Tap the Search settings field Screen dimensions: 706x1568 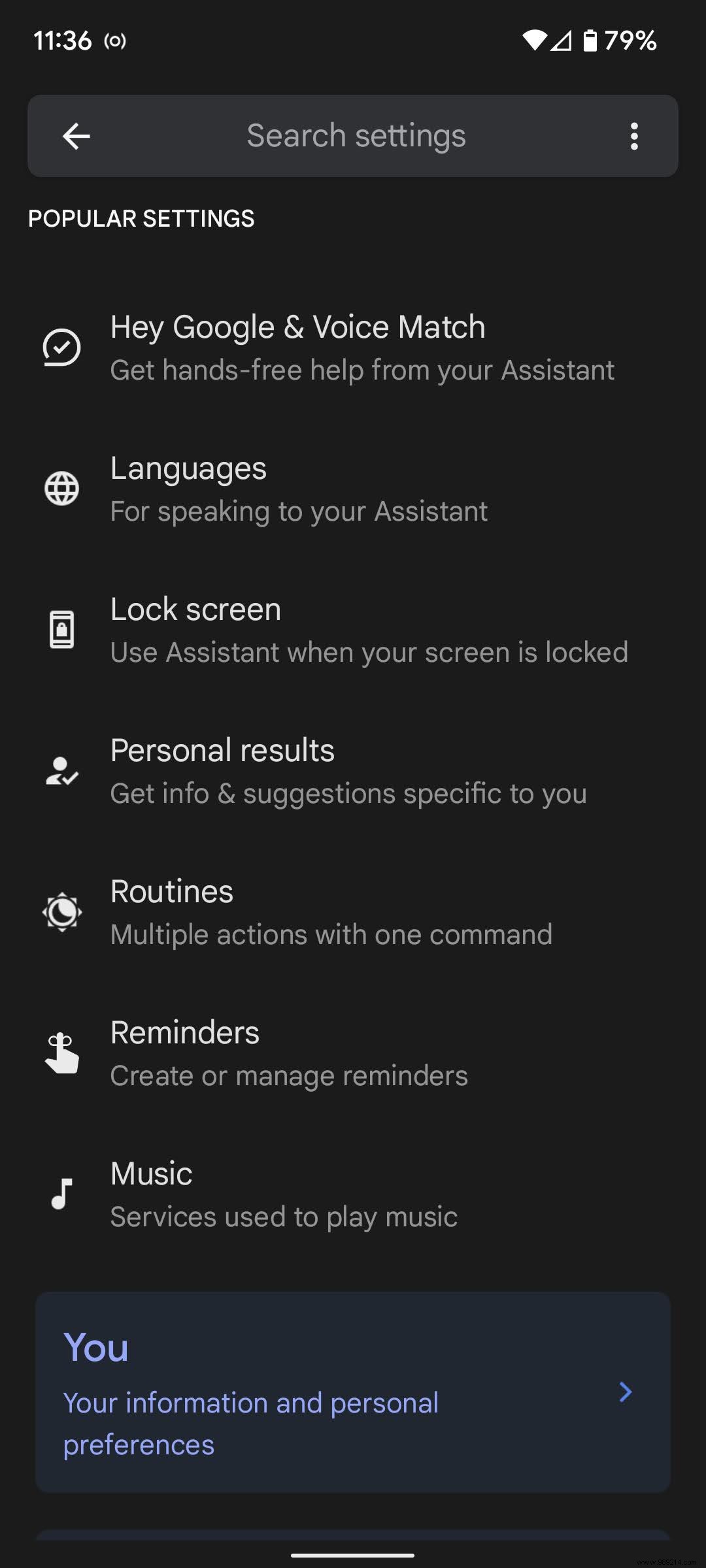coord(356,135)
